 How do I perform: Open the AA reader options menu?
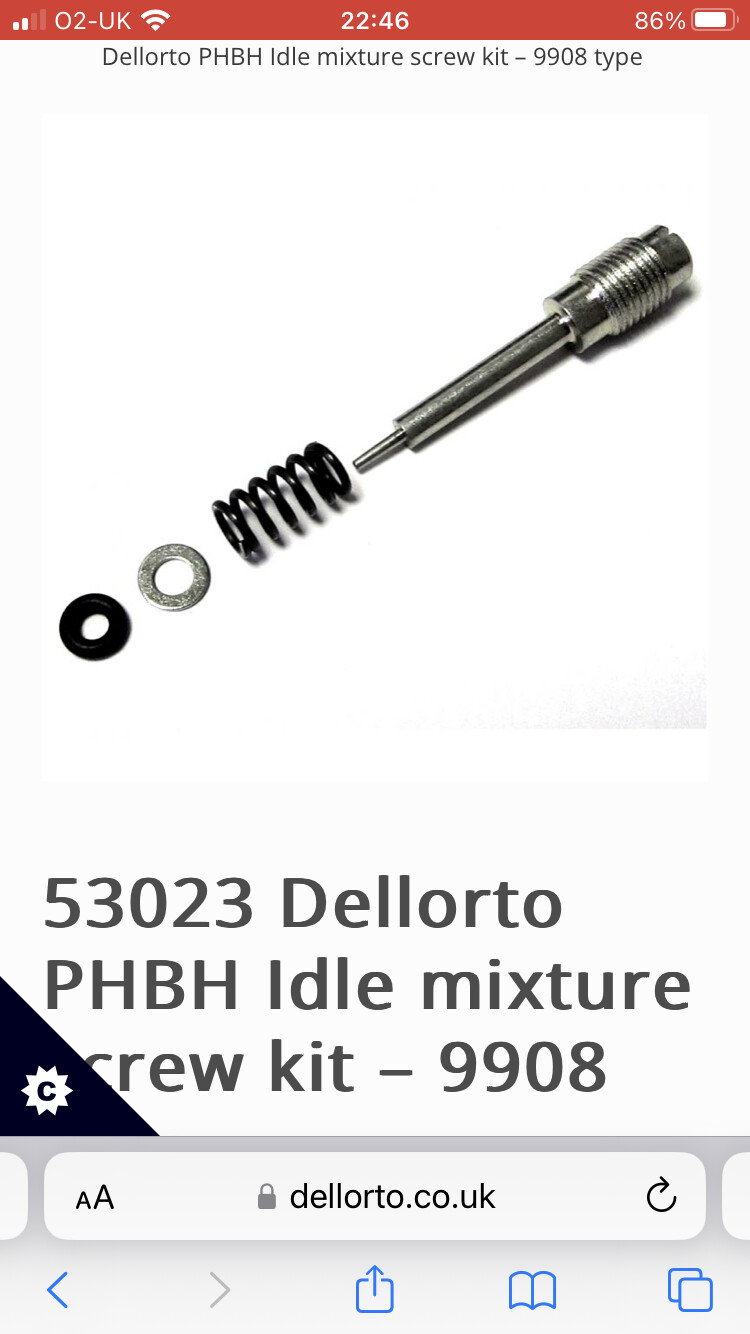tap(95, 1197)
